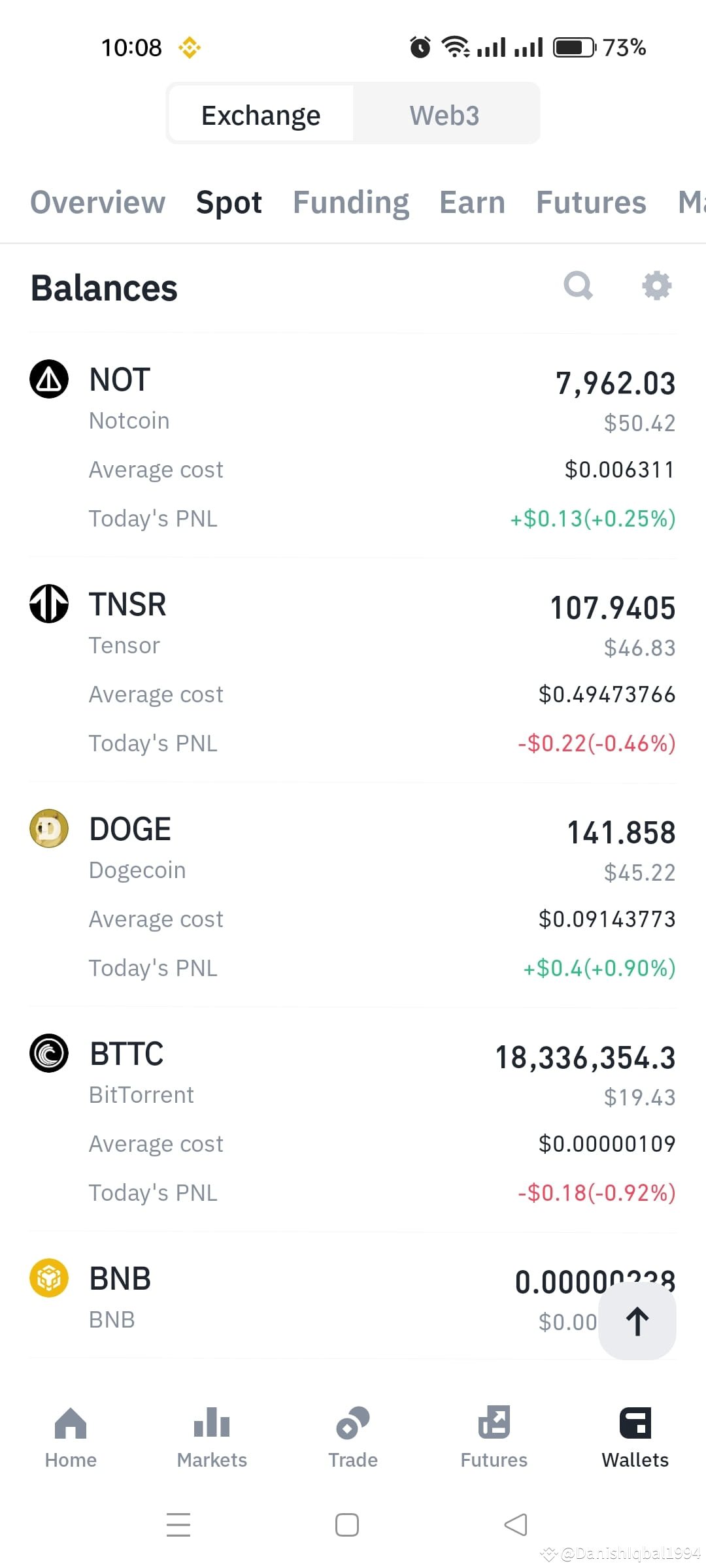Screen dimensions: 706x1568
Task: Tap the system back button
Action: [x=516, y=1525]
